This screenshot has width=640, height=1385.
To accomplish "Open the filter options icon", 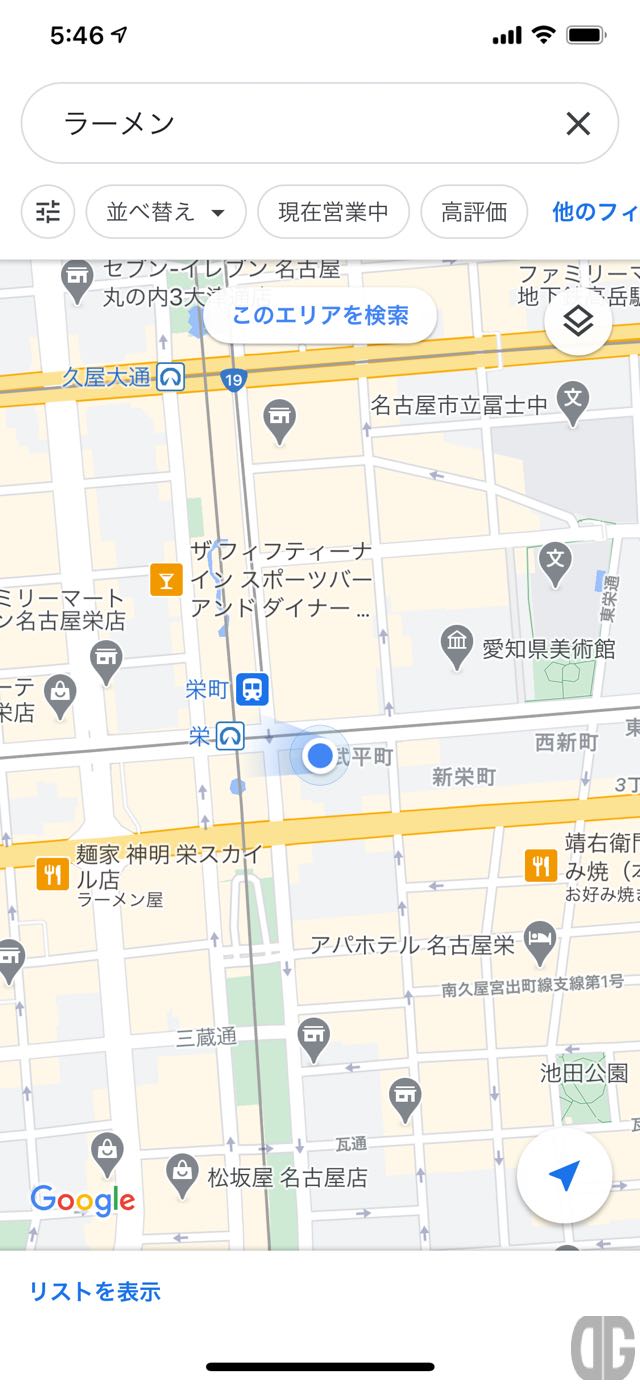I will click(x=48, y=212).
